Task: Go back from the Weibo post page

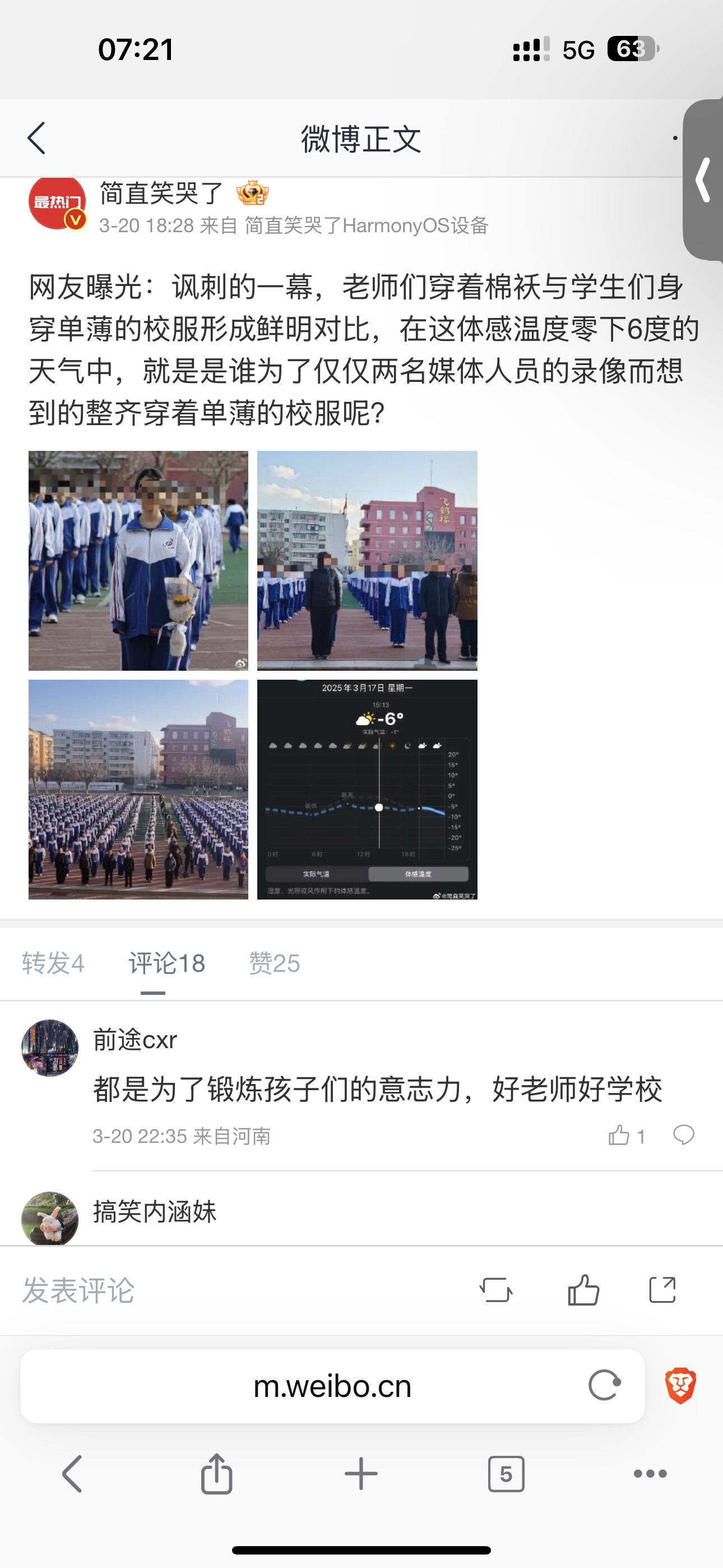Action: (x=37, y=139)
